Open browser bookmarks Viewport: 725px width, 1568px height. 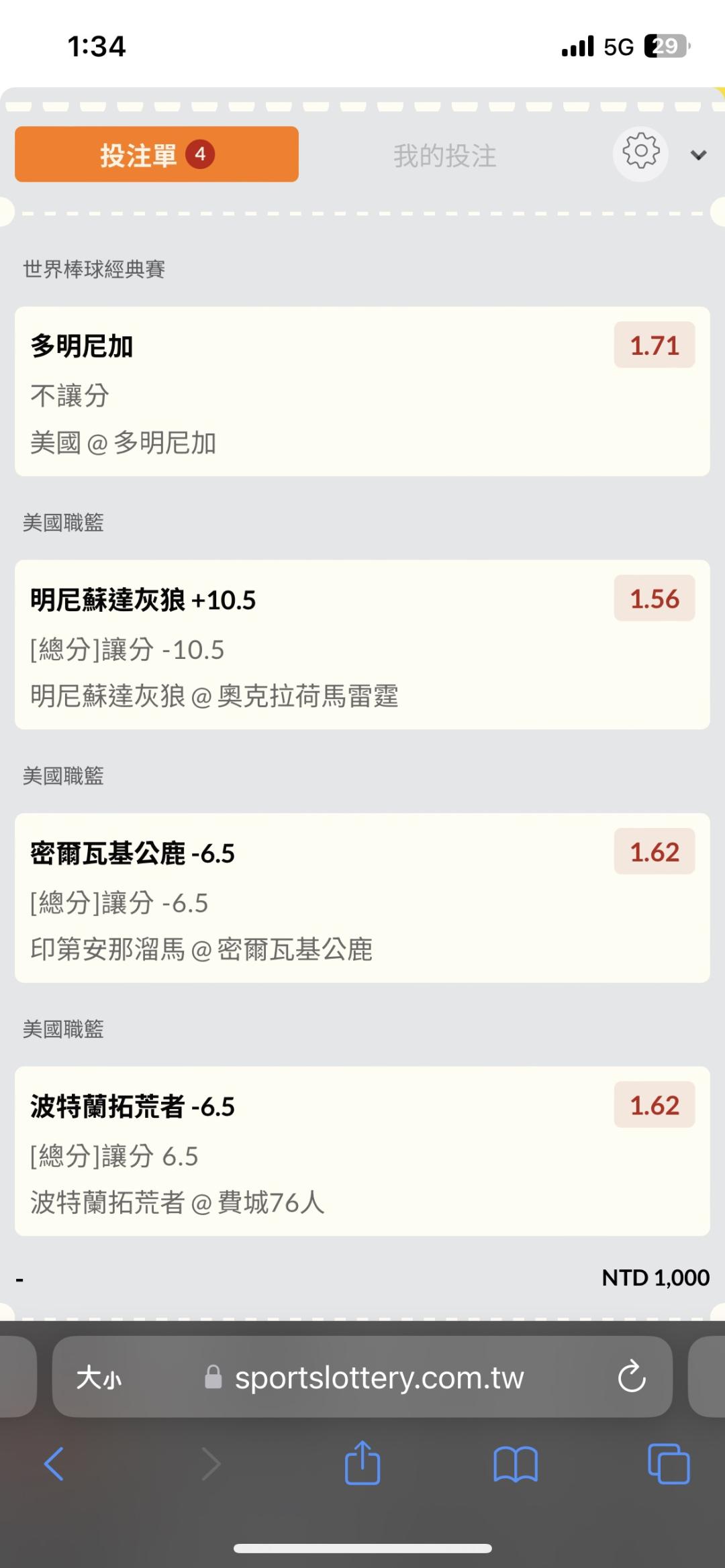click(x=515, y=1463)
